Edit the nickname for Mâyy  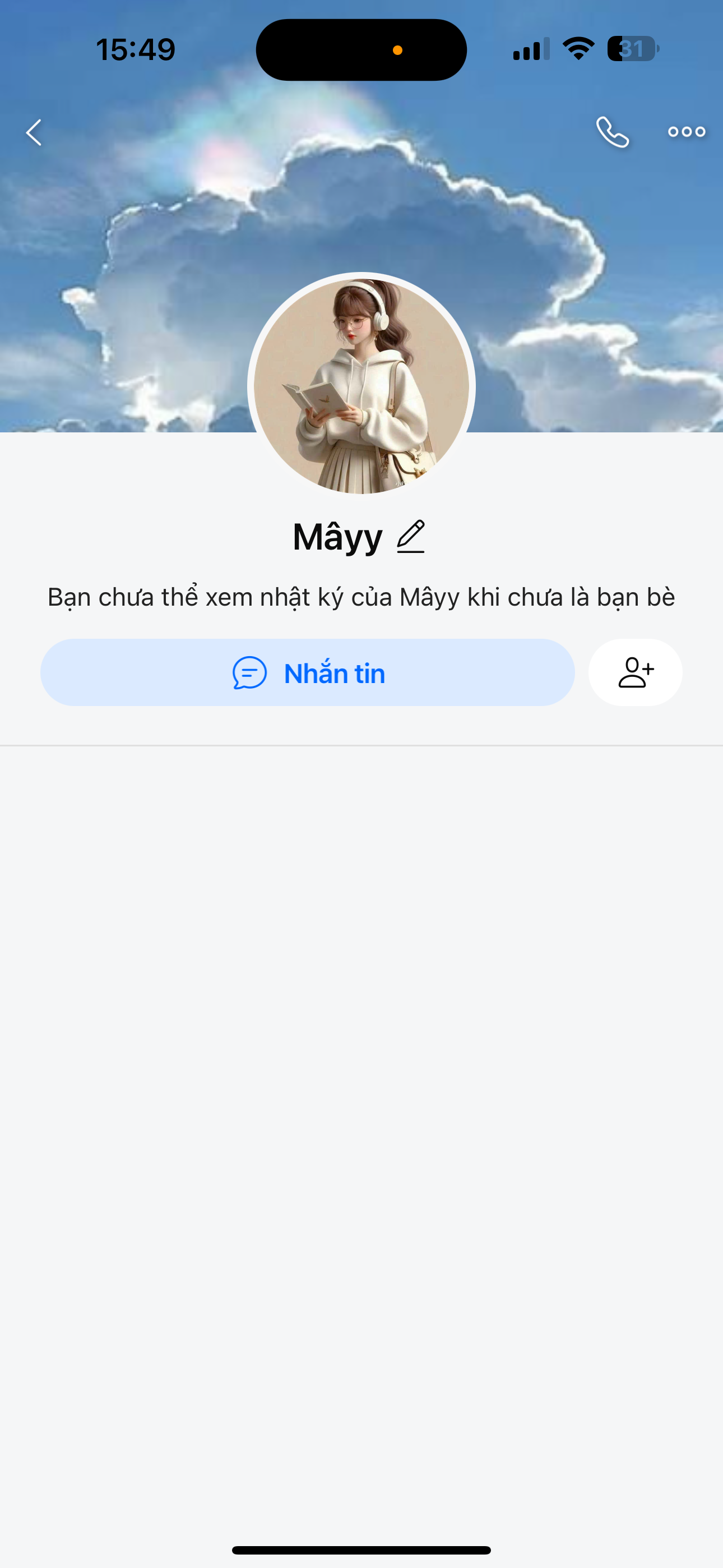(x=411, y=537)
